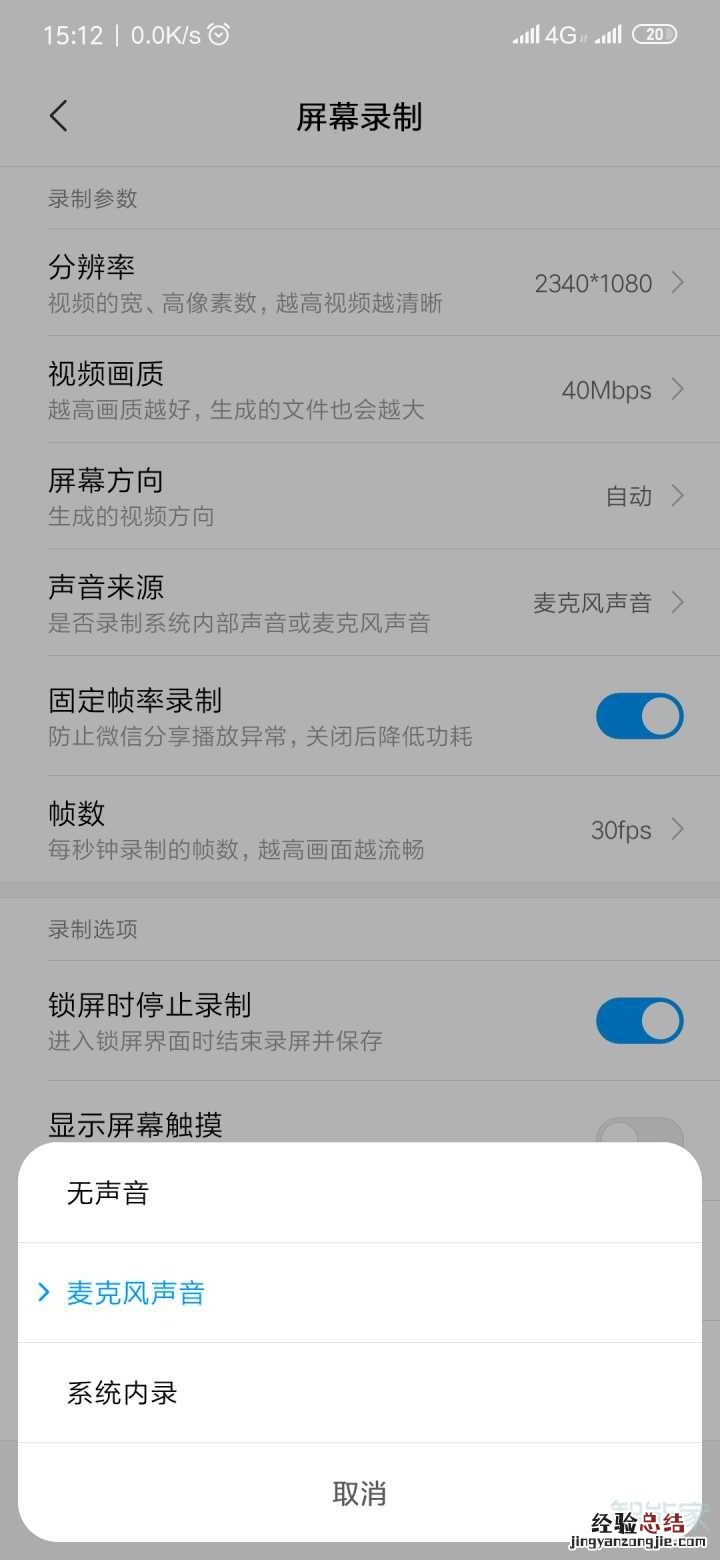
Task: Select 系统内录 for internal audio
Action: coord(122,1393)
